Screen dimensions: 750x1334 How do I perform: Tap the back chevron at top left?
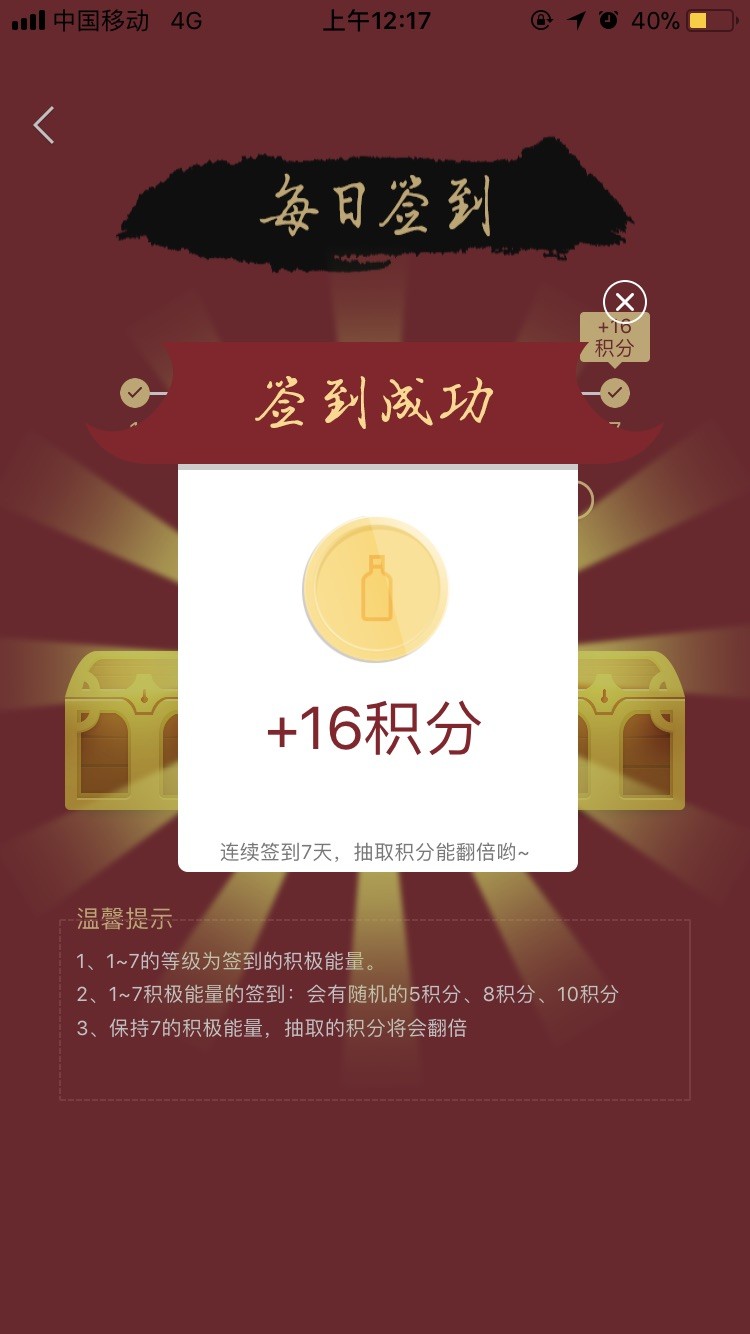click(x=43, y=125)
